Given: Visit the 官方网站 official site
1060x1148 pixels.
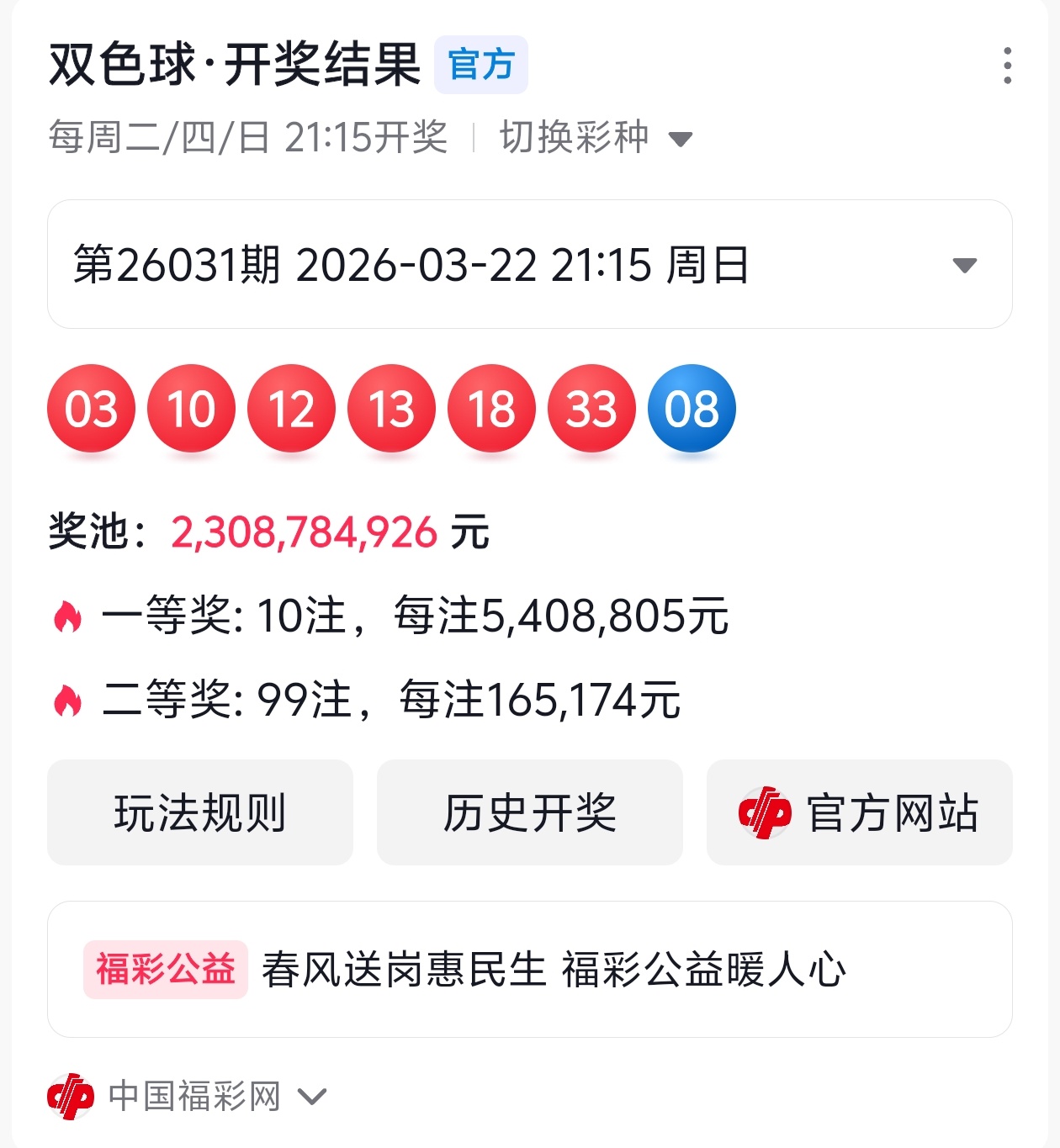Looking at the screenshot, I should 859,812.
